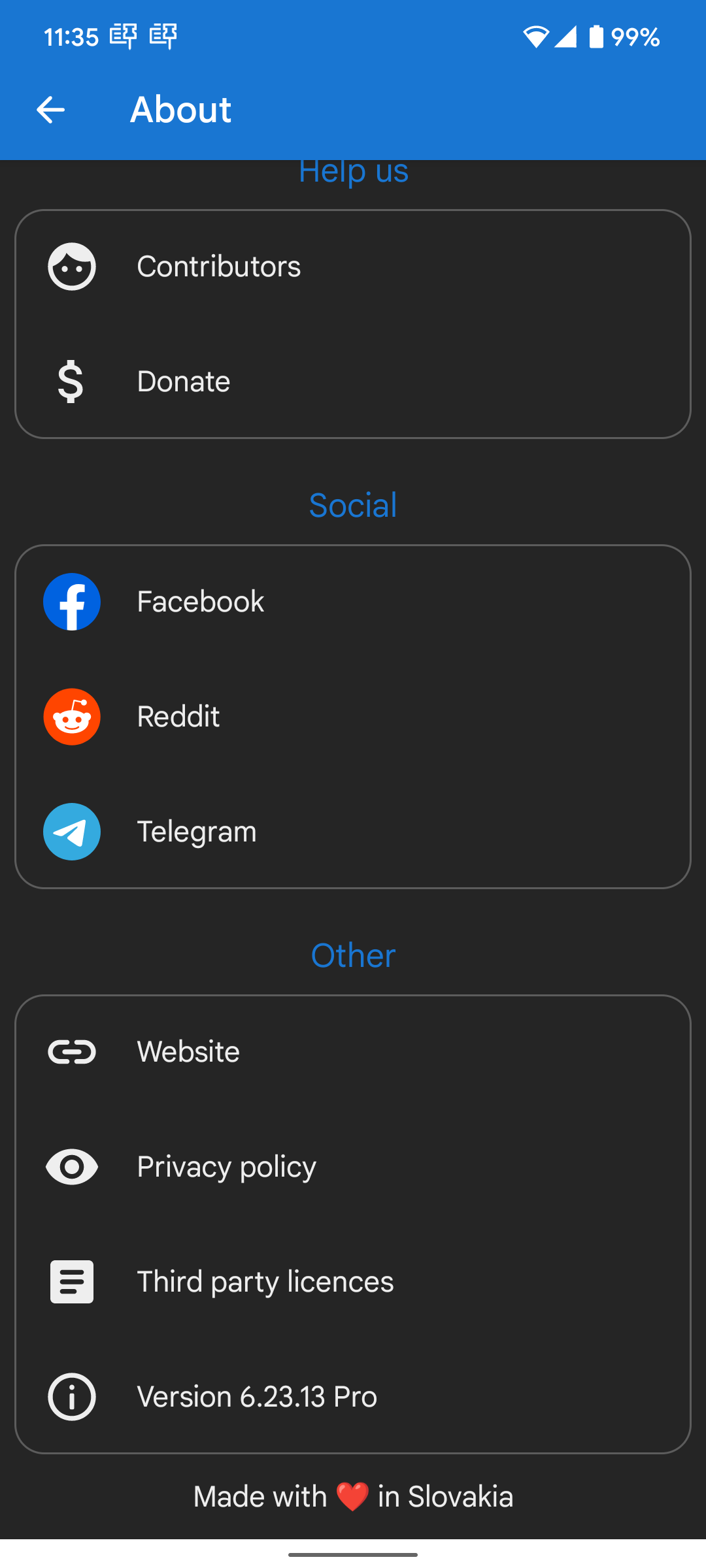This screenshot has height=1568, width=706.
Task: Go back from the About screen
Action: point(50,110)
